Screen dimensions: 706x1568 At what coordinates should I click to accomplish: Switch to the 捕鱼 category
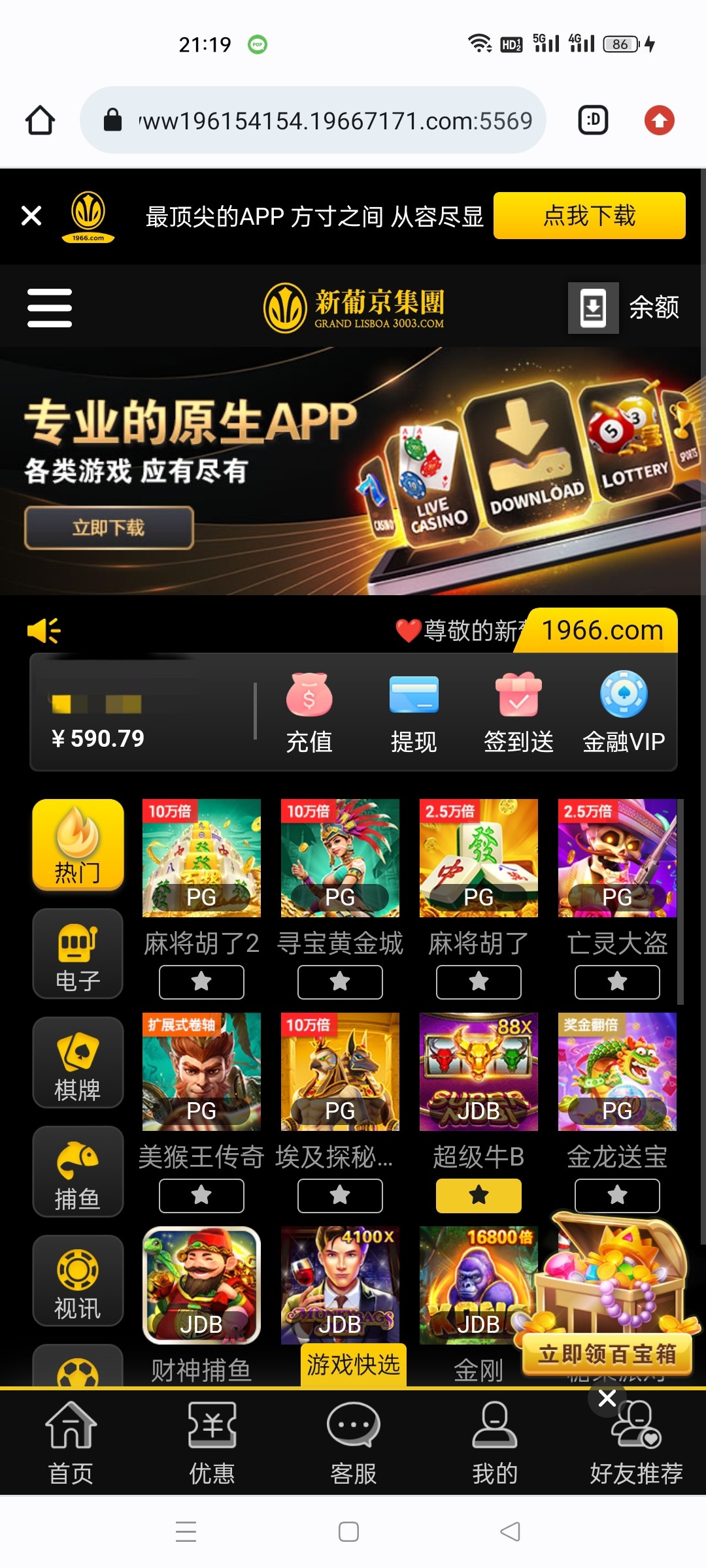point(78,1172)
